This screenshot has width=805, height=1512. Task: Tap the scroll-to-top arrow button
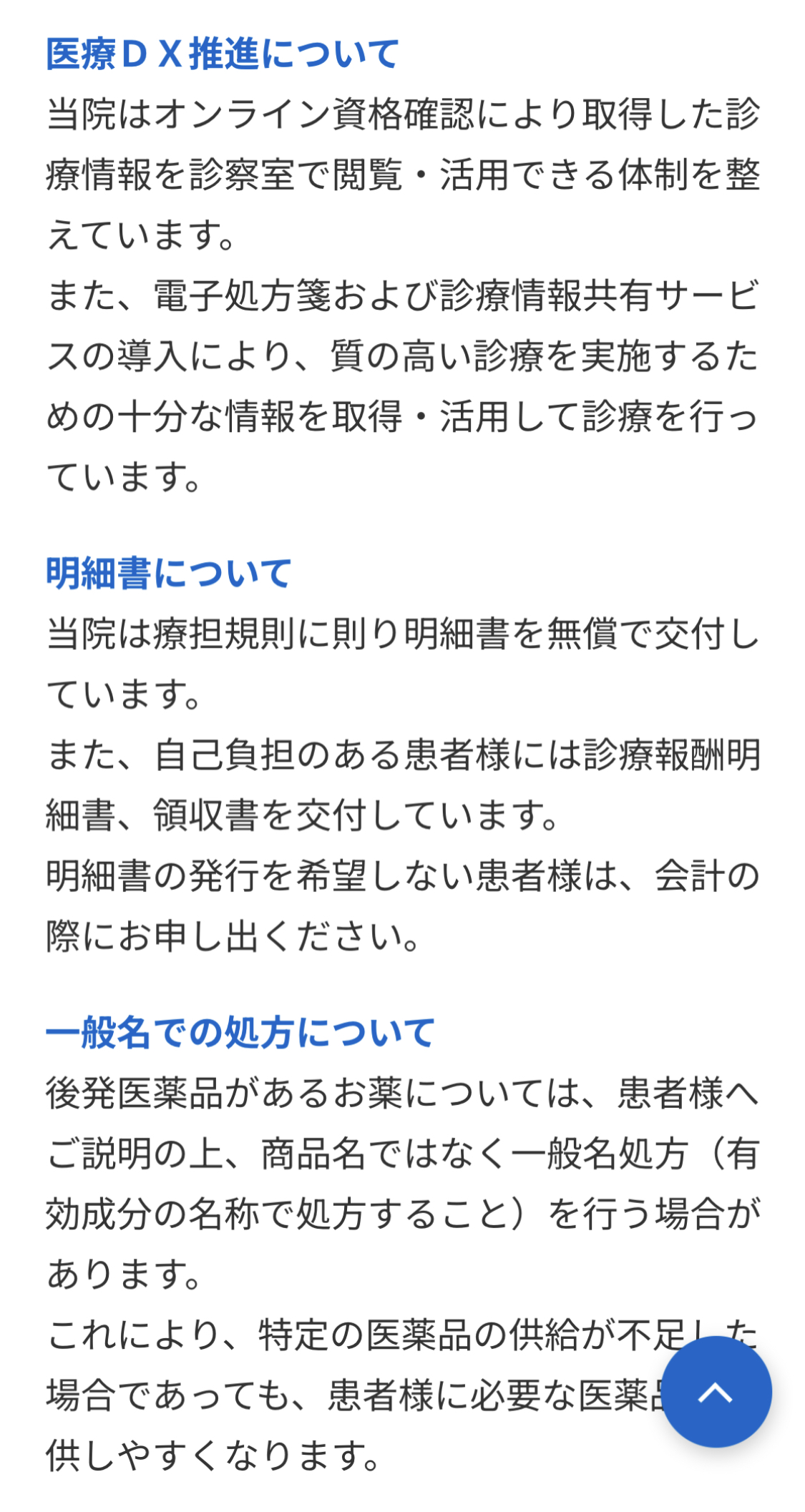point(716,1392)
